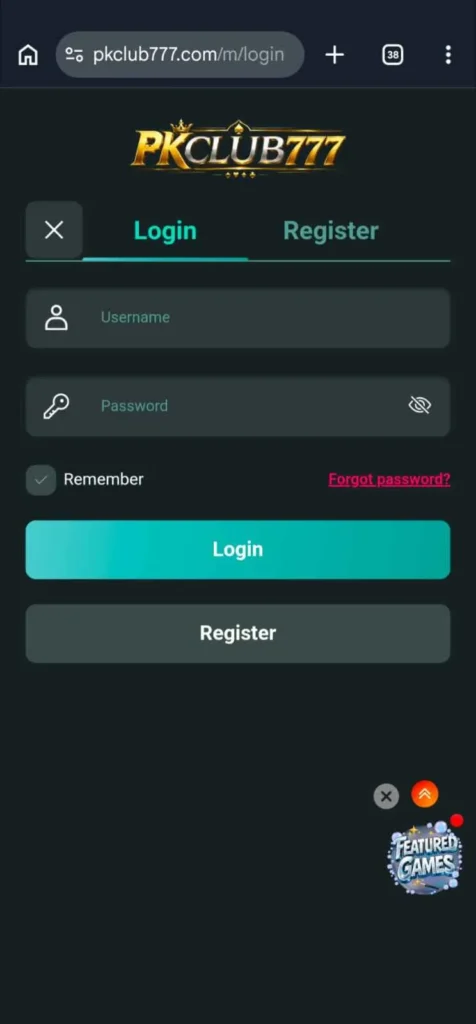
Task: Switch to the Register tab
Action: [330, 231]
